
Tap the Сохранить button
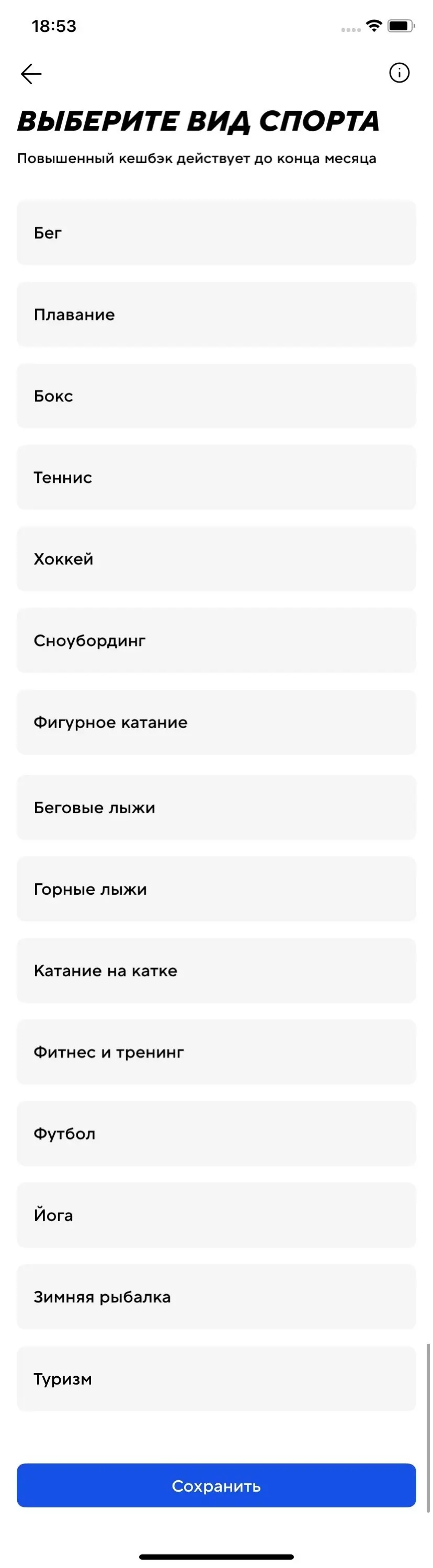tap(216, 1486)
